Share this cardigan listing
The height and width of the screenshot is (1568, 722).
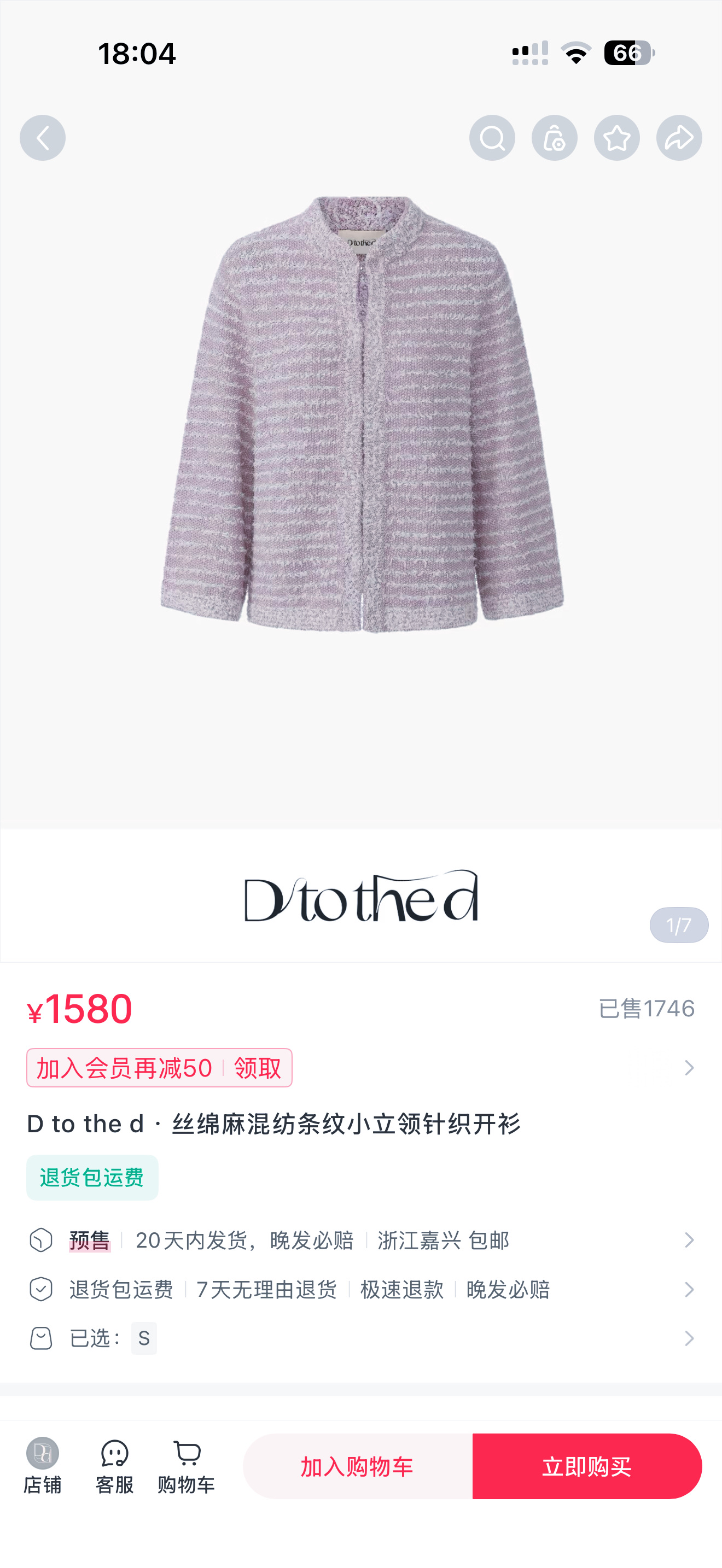[x=679, y=138]
